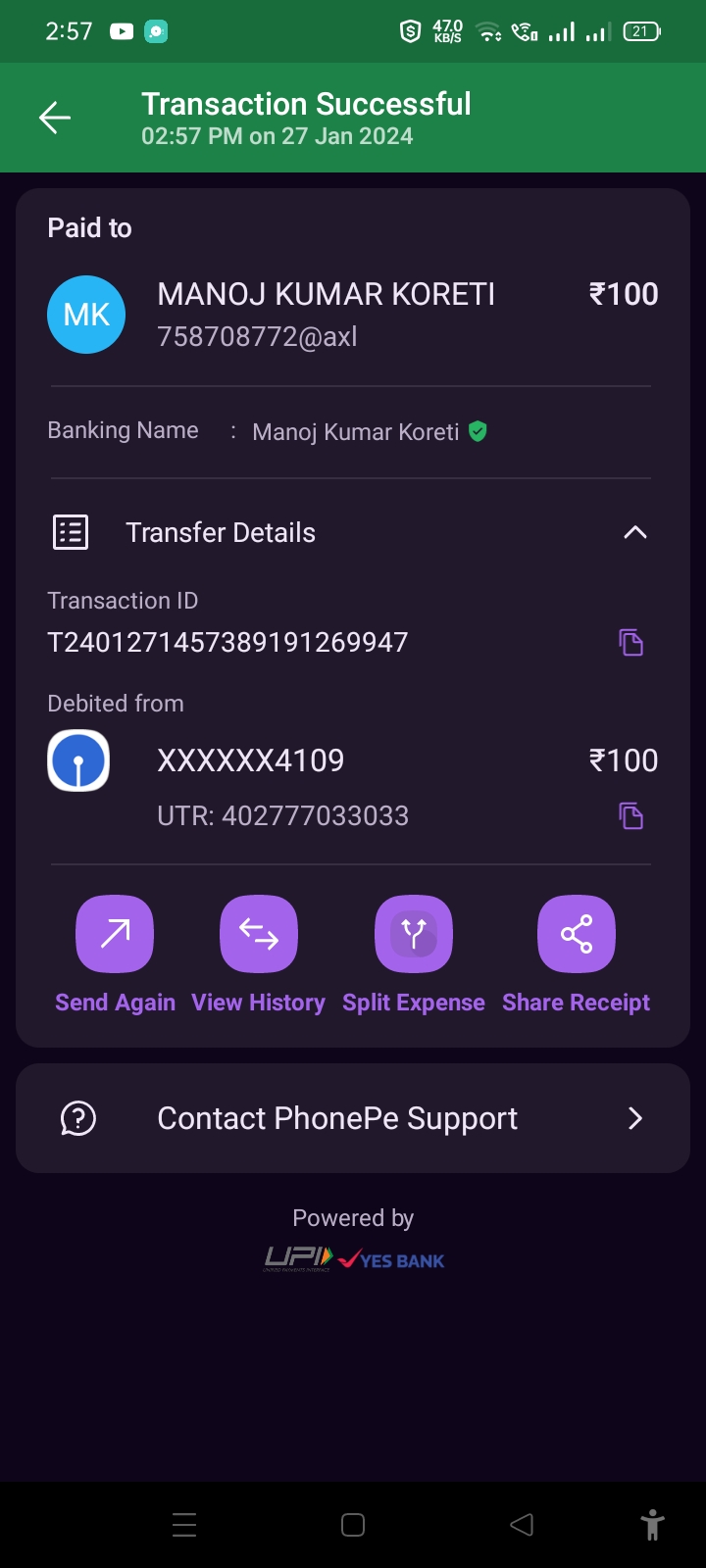The width and height of the screenshot is (706, 1568).
Task: Copy the UTR number
Action: tap(630, 815)
